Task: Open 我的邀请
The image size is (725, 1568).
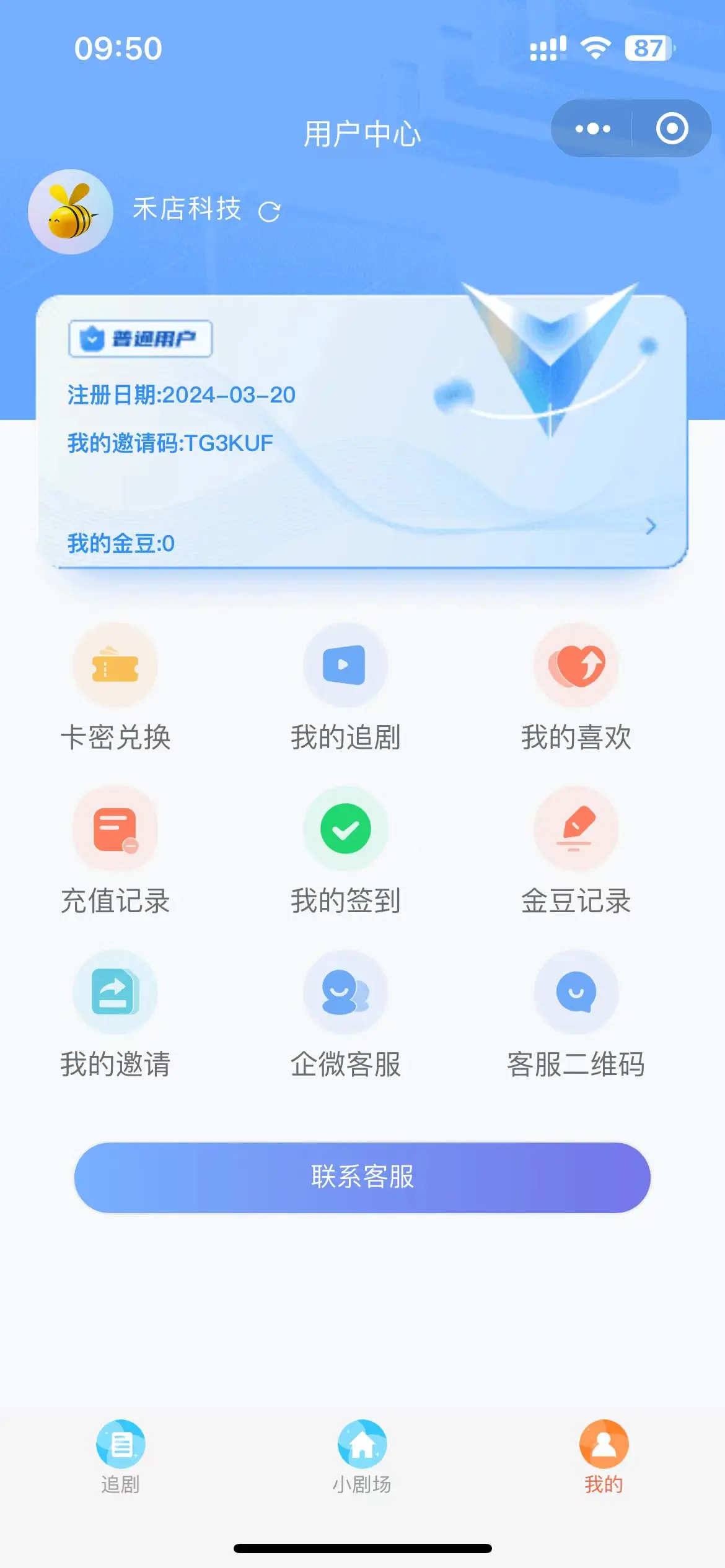Action: (115, 1014)
